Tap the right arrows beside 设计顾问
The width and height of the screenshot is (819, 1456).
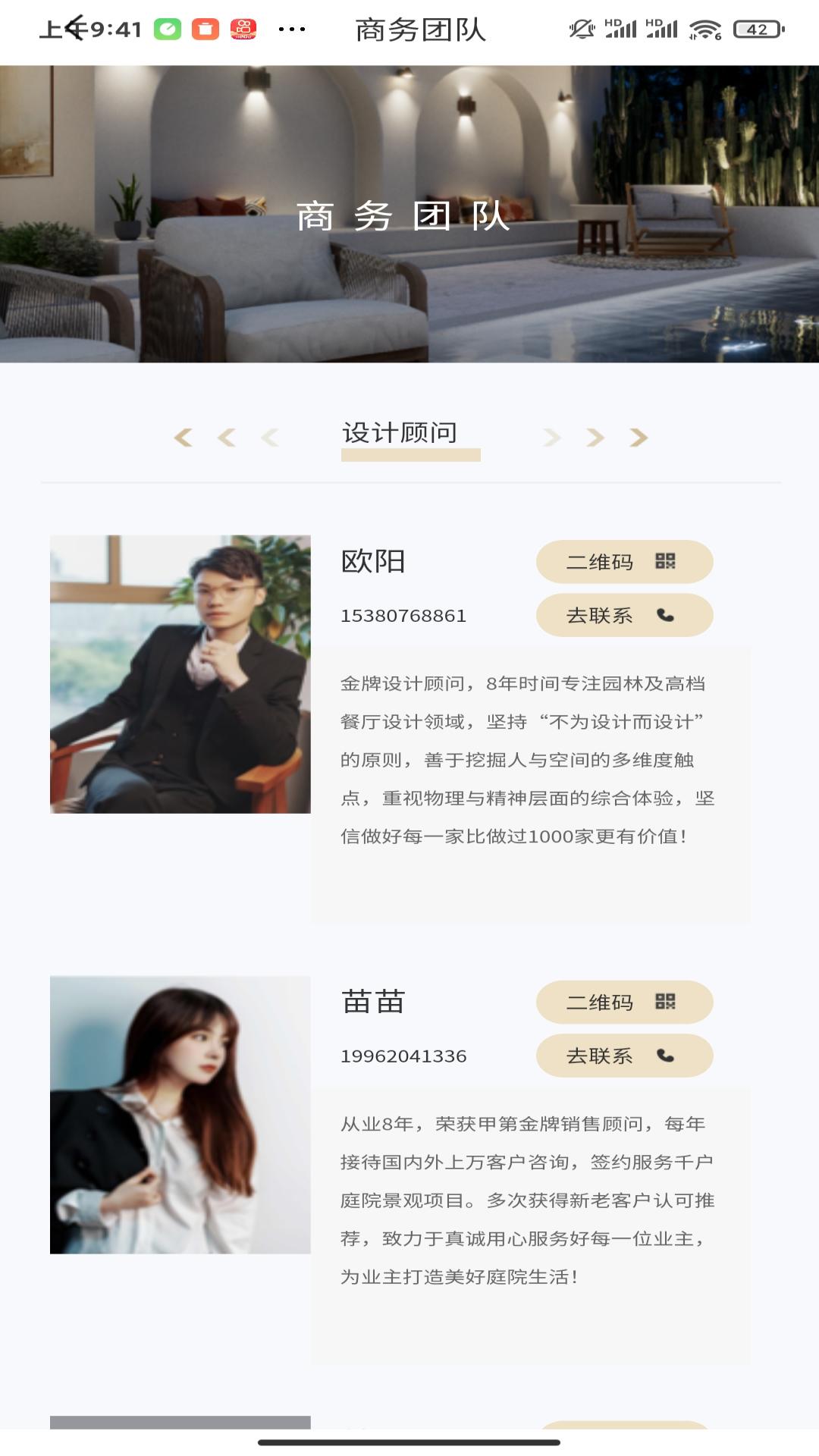click(595, 438)
